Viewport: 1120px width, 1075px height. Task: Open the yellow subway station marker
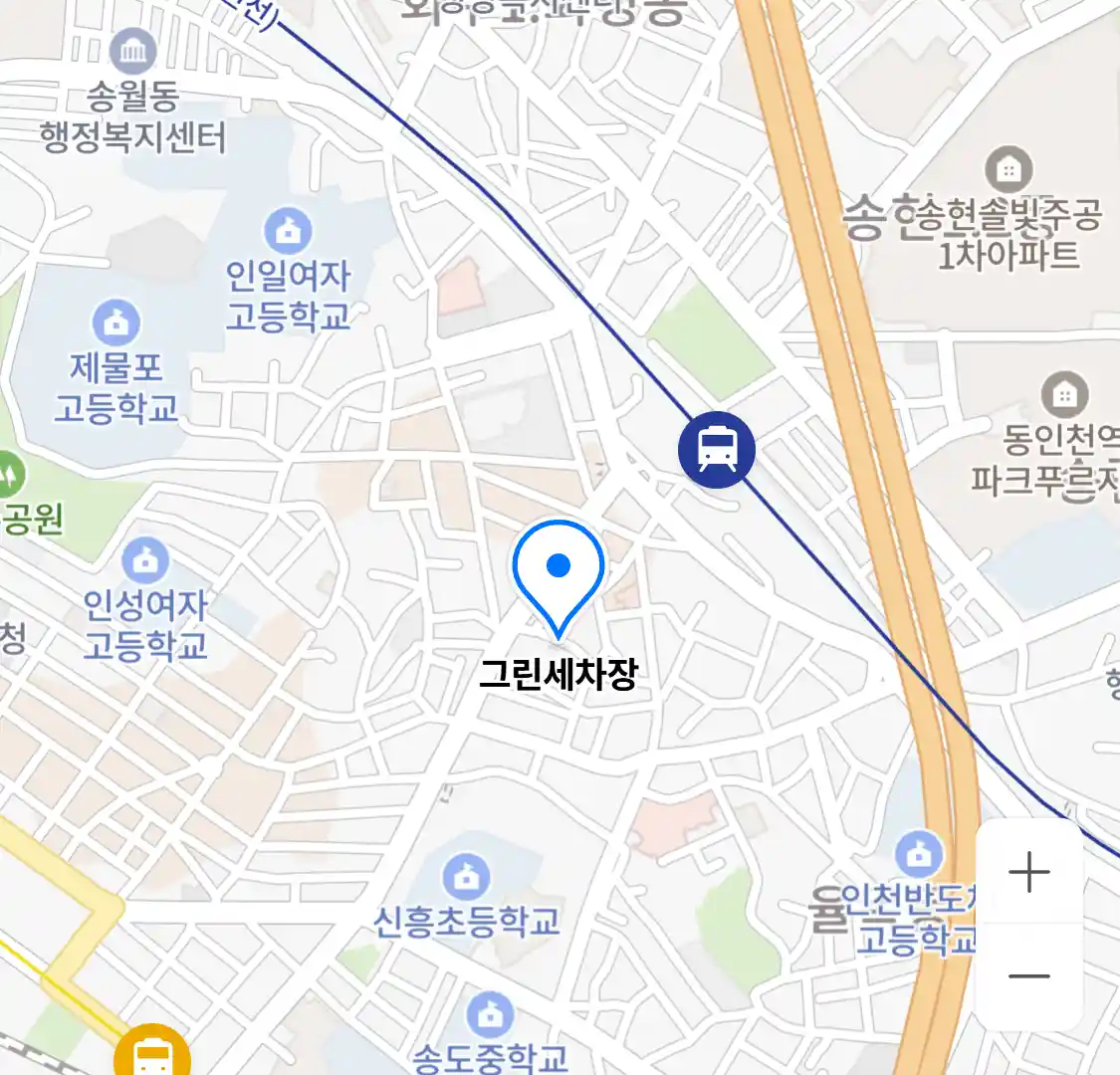151,1055
